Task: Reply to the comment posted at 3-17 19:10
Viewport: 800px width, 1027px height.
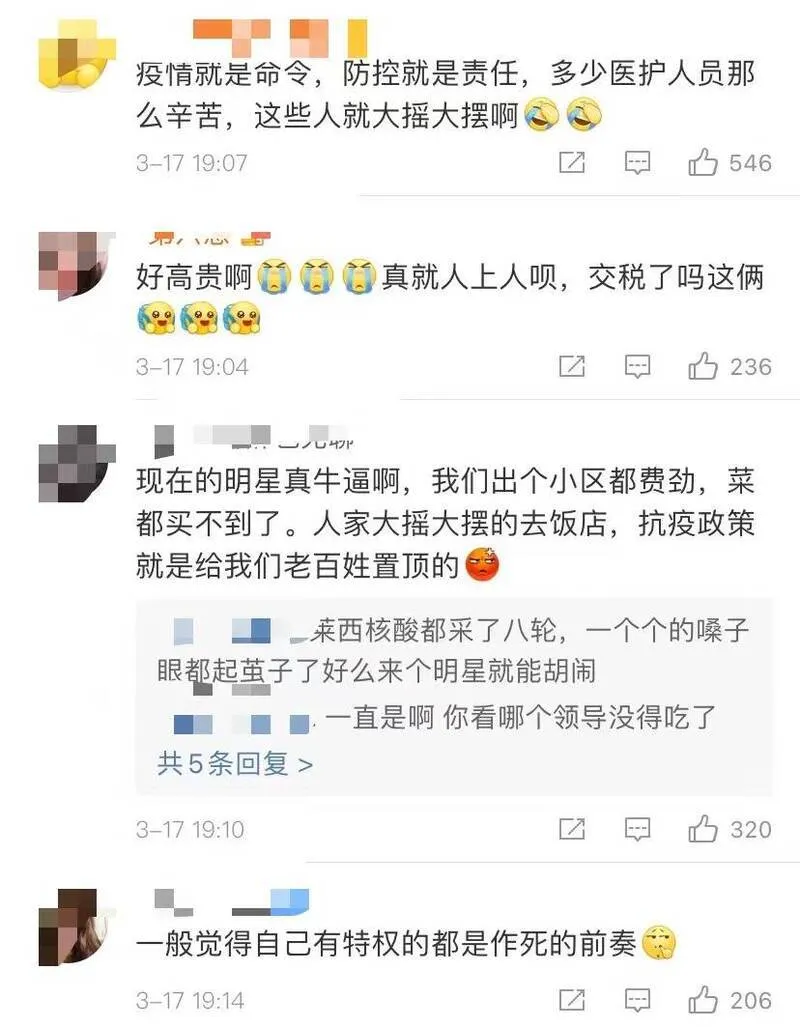Action: click(637, 829)
